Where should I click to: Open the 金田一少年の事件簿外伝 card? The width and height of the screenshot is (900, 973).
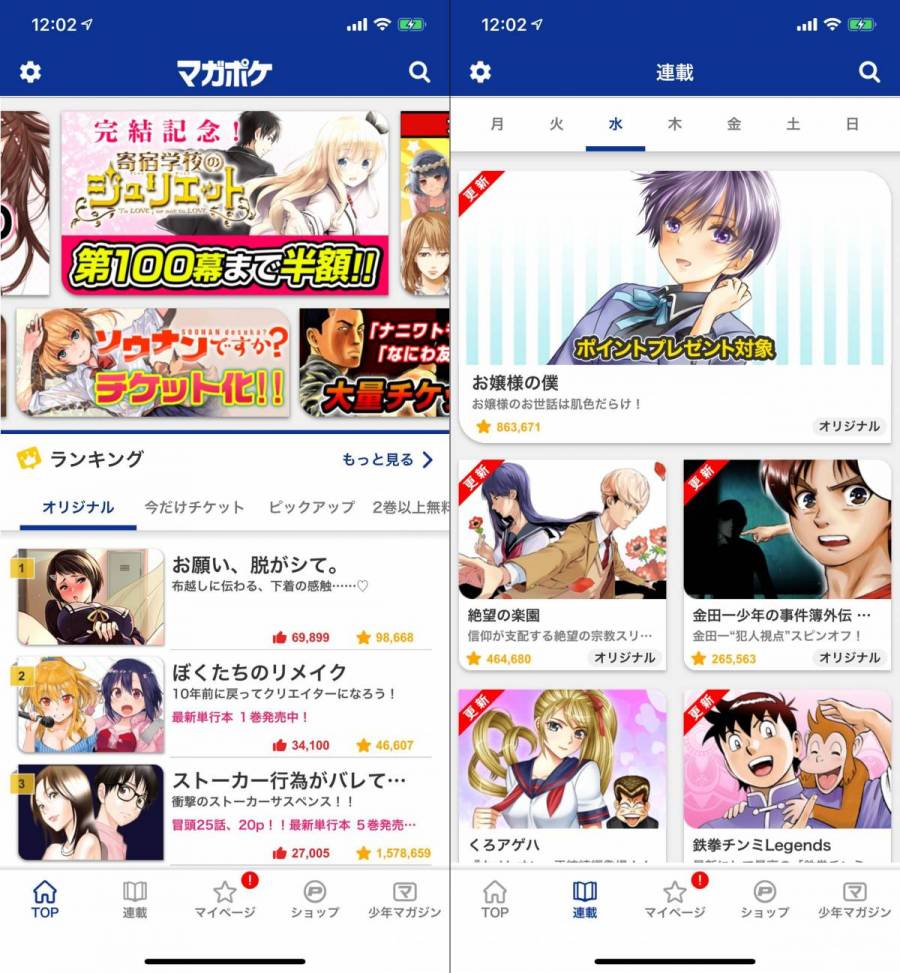pos(787,565)
